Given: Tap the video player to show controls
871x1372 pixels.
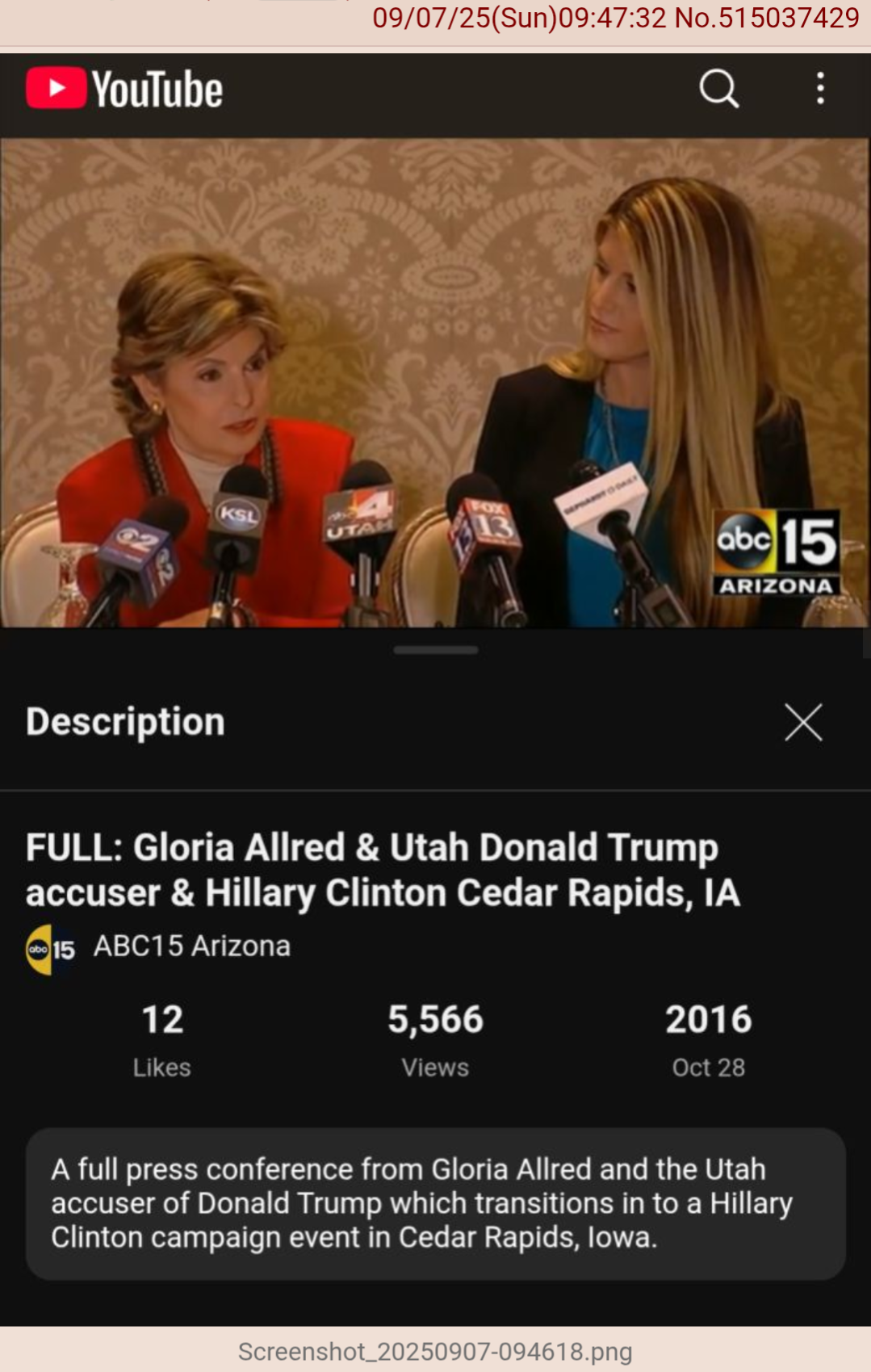Looking at the screenshot, I should pos(435,382).
